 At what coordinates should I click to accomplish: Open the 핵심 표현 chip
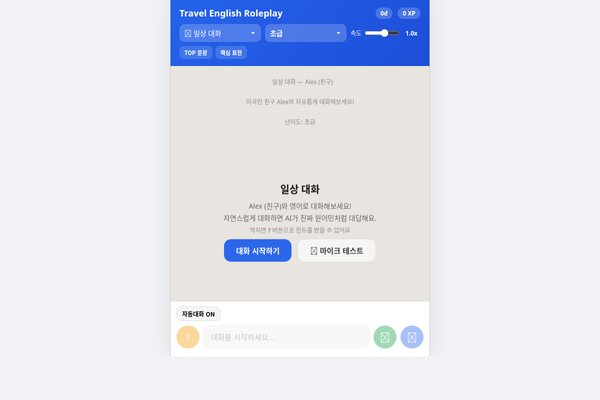point(231,52)
